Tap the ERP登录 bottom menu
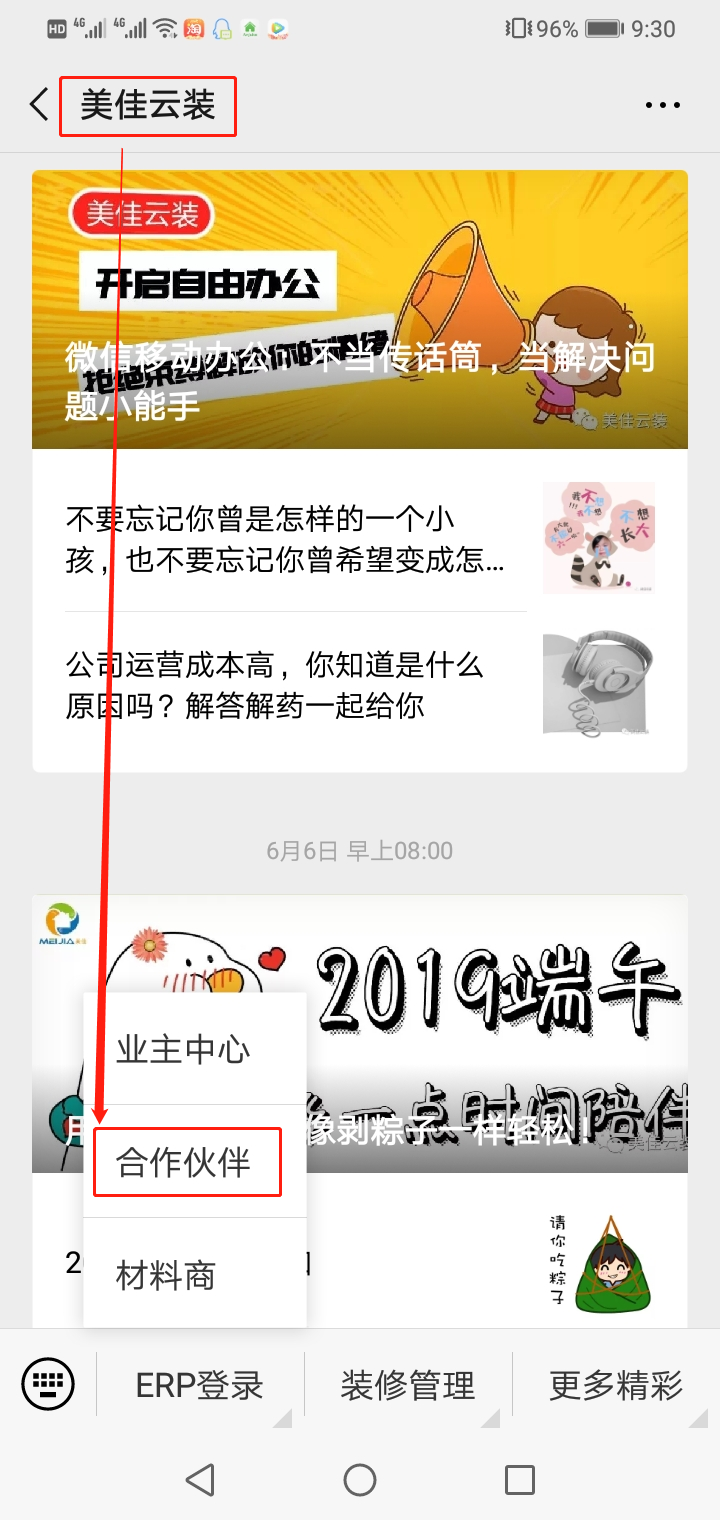The height and width of the screenshot is (1520, 720). click(200, 1386)
